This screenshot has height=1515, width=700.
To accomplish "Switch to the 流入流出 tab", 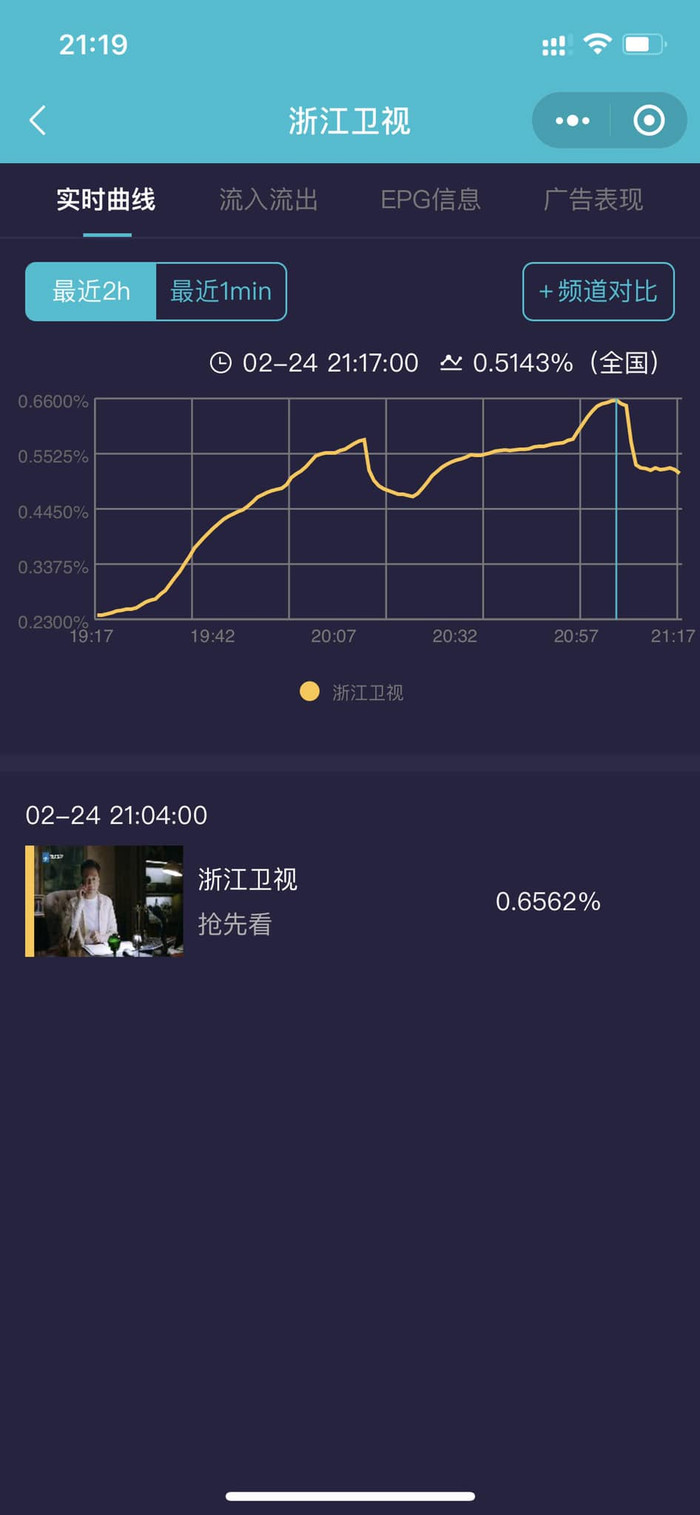I will pyautogui.click(x=268, y=200).
